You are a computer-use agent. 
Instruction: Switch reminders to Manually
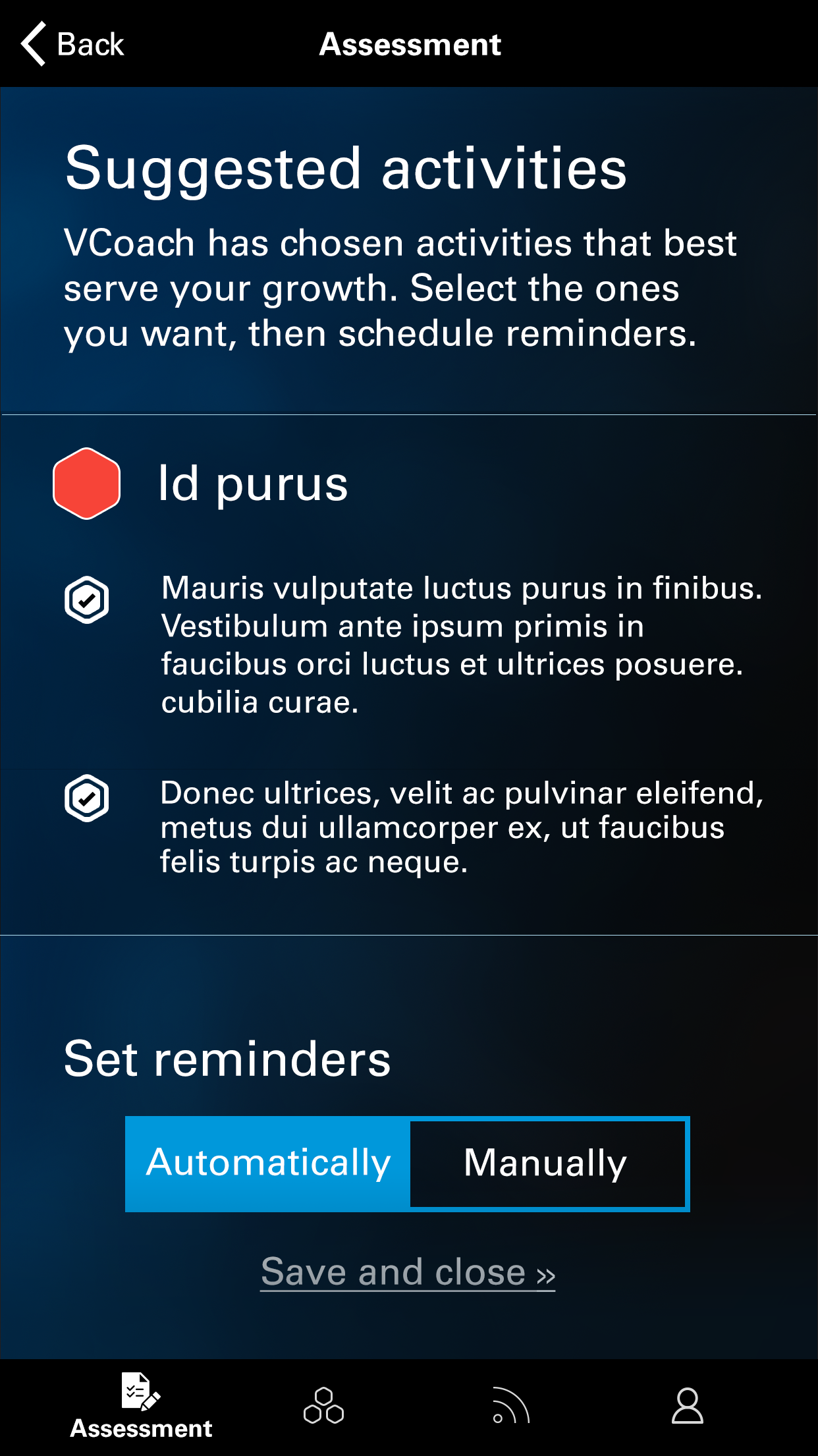click(546, 1163)
